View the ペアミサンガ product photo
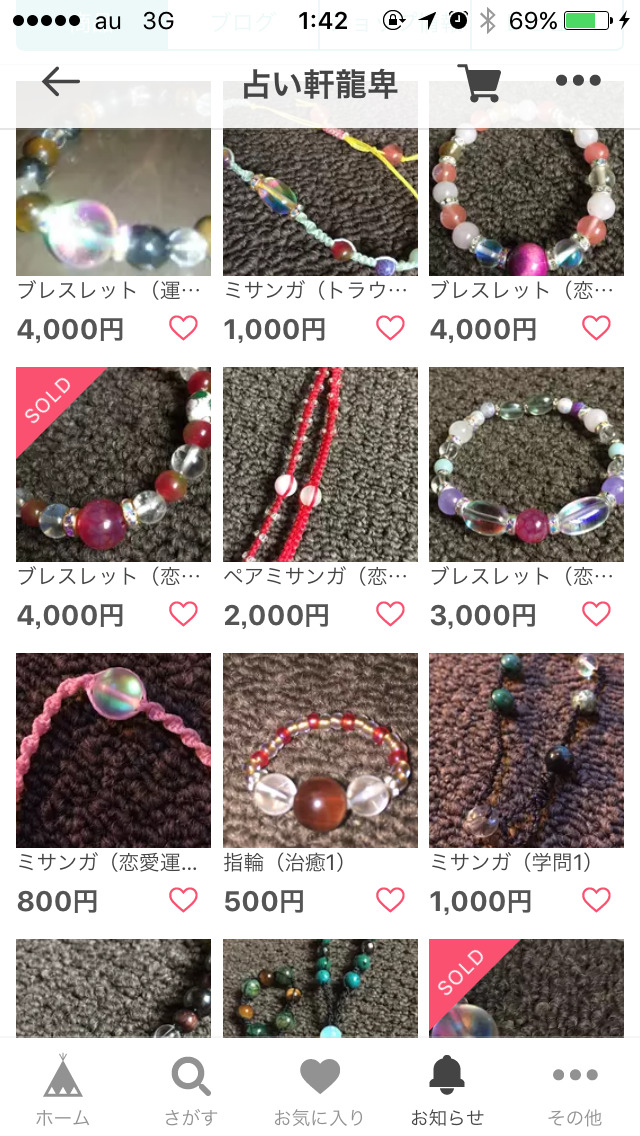Viewport: 640px width, 1136px height. point(320,464)
